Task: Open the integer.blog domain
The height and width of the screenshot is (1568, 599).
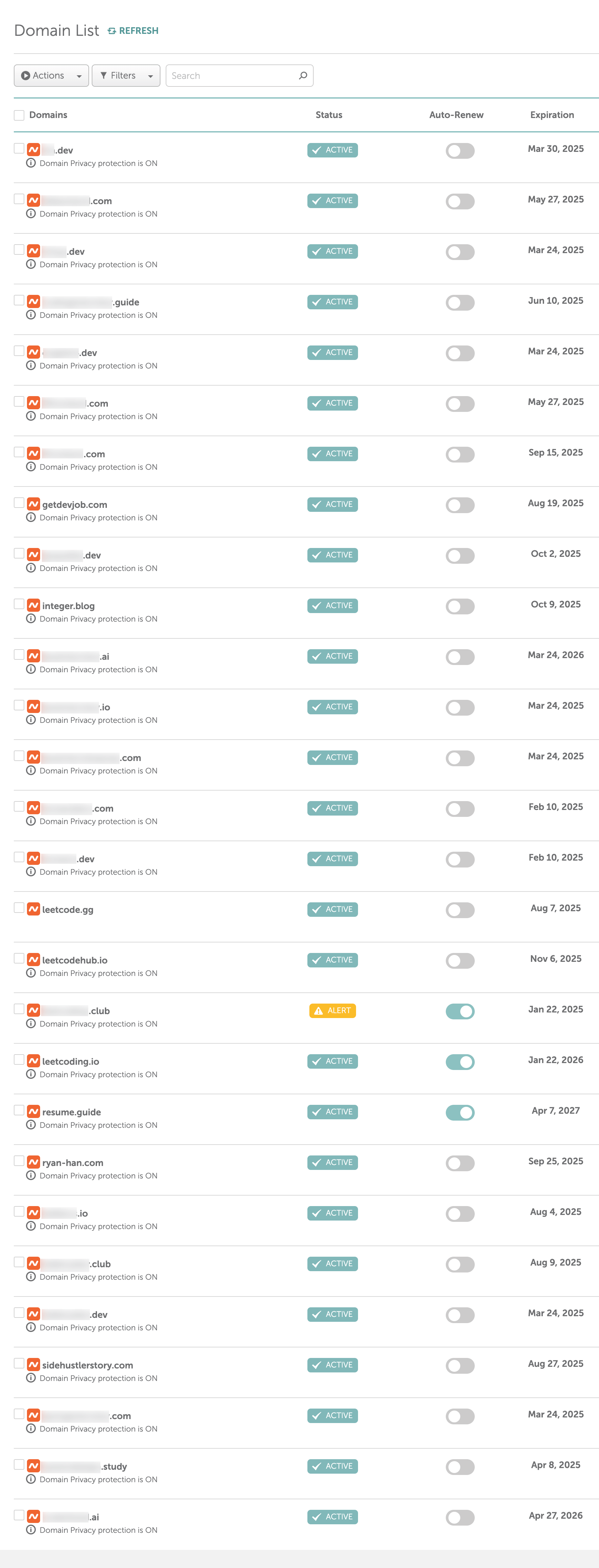Action: [x=68, y=606]
